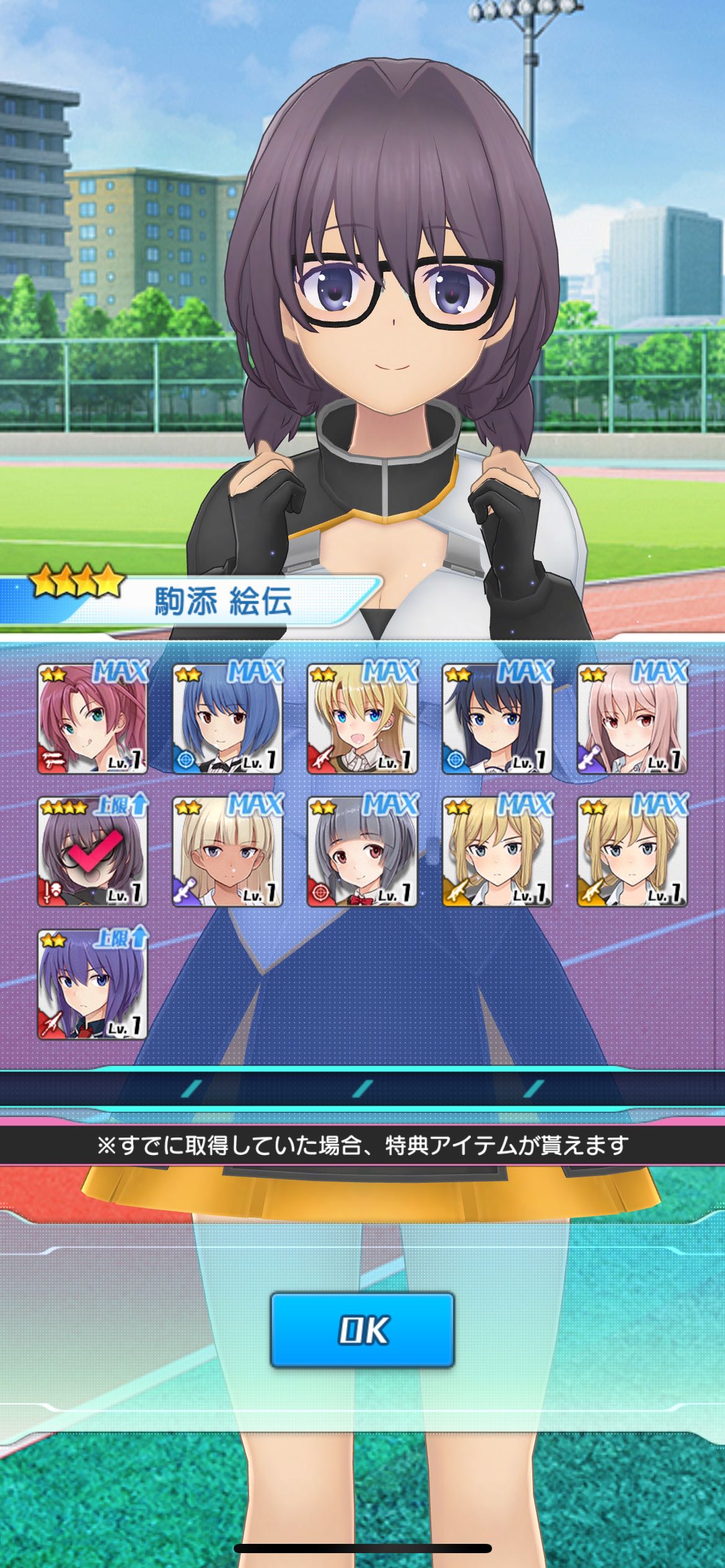This screenshot has height=1568, width=725.
Task: Open the four-star glasses character with checkmark
Action: click(x=92, y=852)
